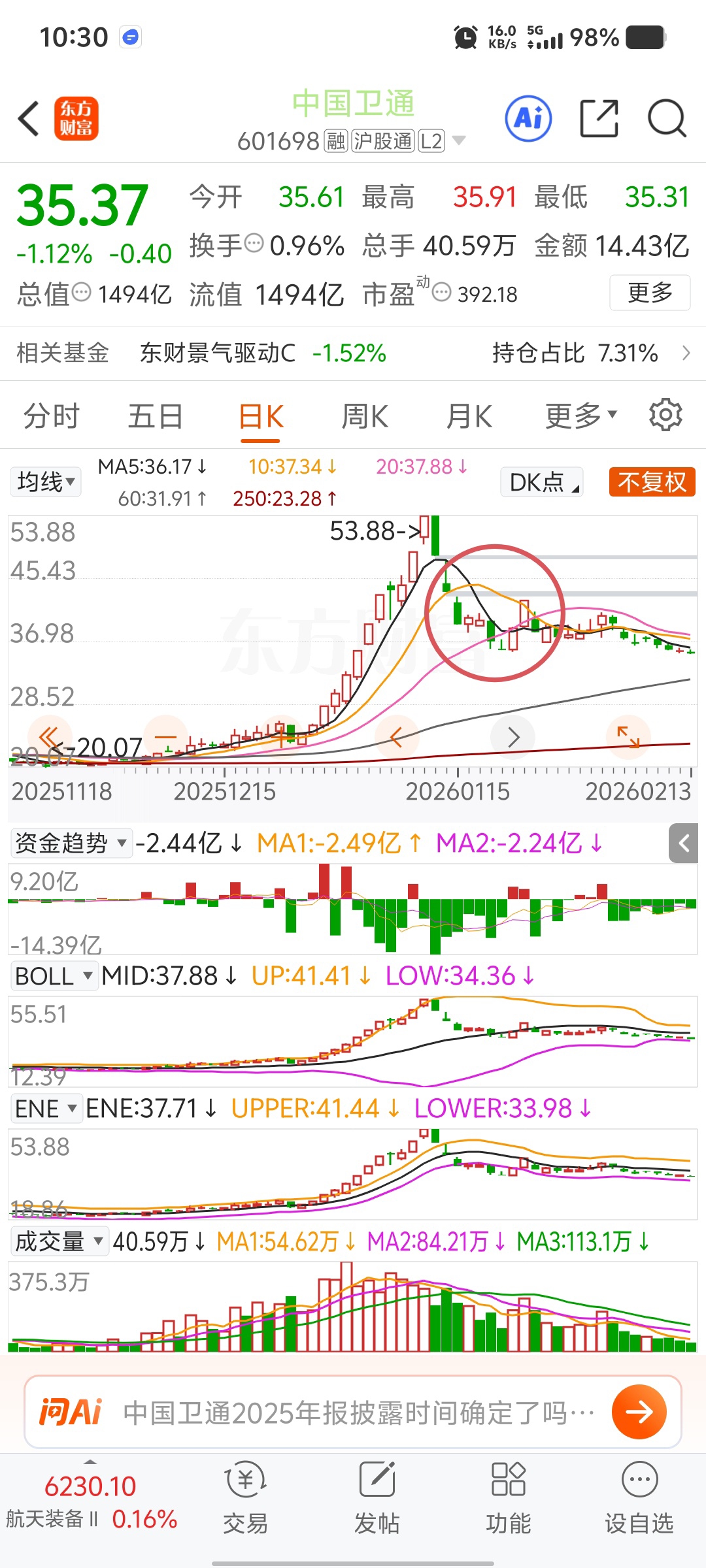Select the 月K chart tab

469,416
